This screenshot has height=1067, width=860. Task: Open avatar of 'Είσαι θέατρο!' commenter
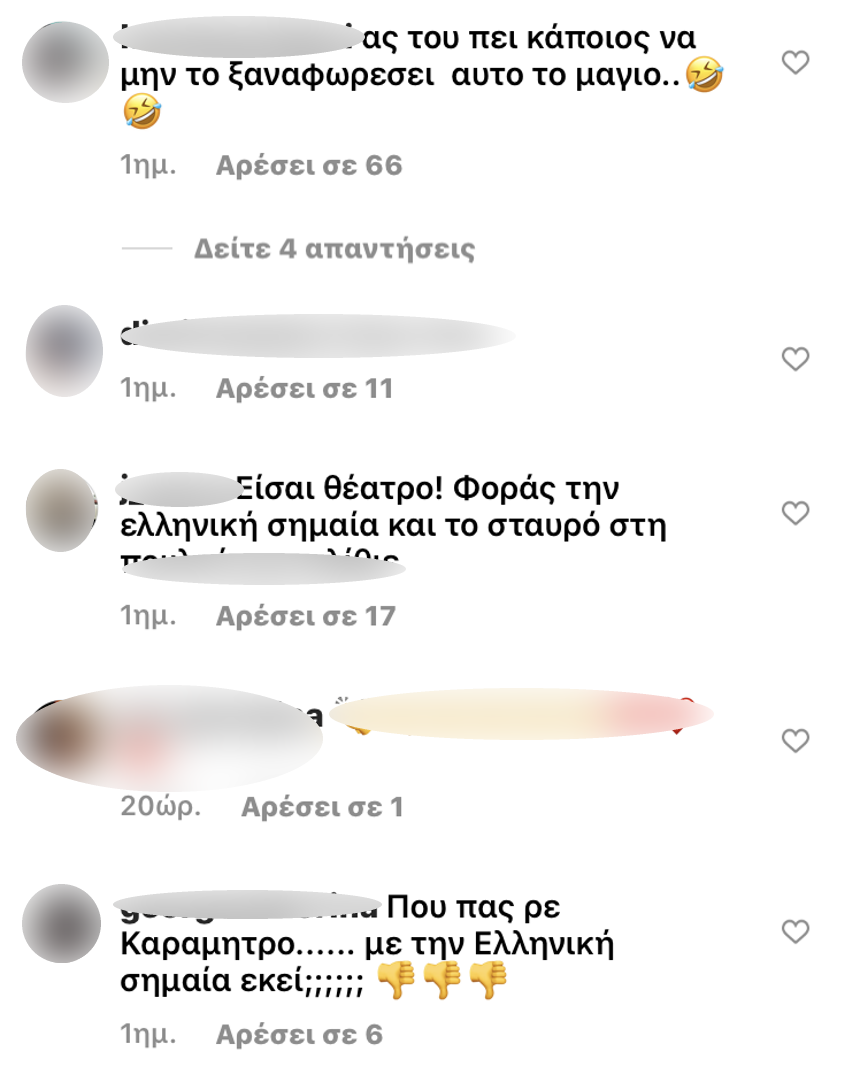coord(61,510)
